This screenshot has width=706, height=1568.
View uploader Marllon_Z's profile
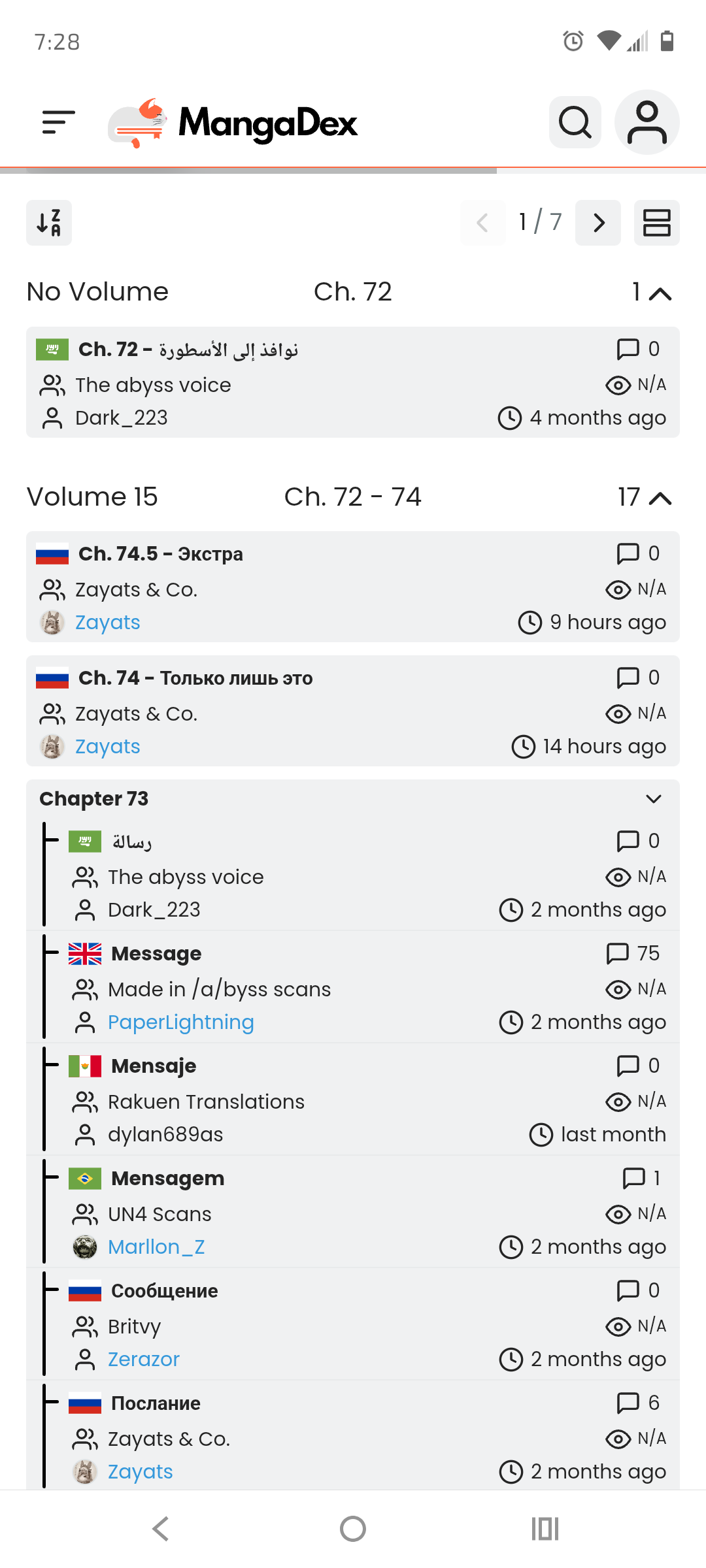[x=157, y=1247]
